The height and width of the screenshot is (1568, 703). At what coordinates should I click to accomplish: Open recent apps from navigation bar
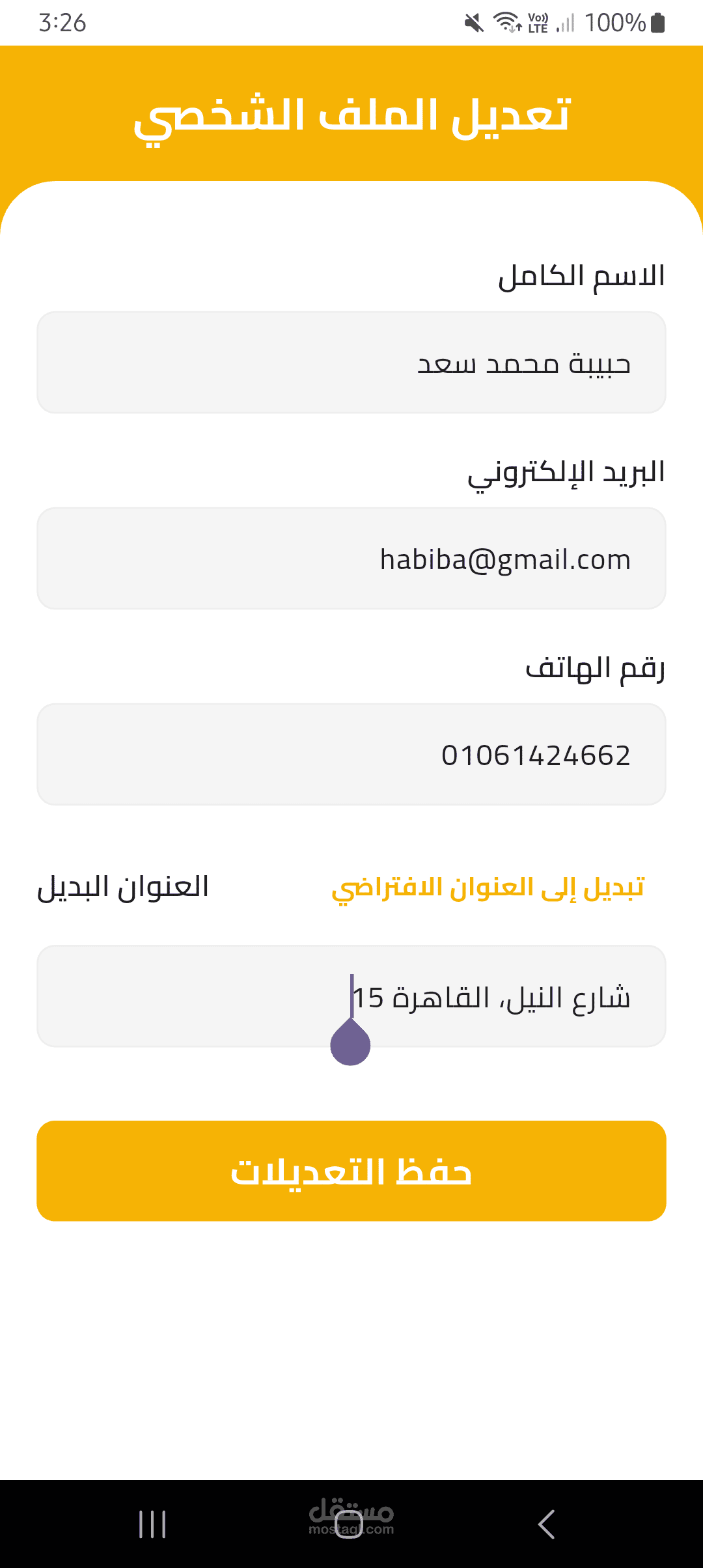pyautogui.click(x=153, y=1524)
